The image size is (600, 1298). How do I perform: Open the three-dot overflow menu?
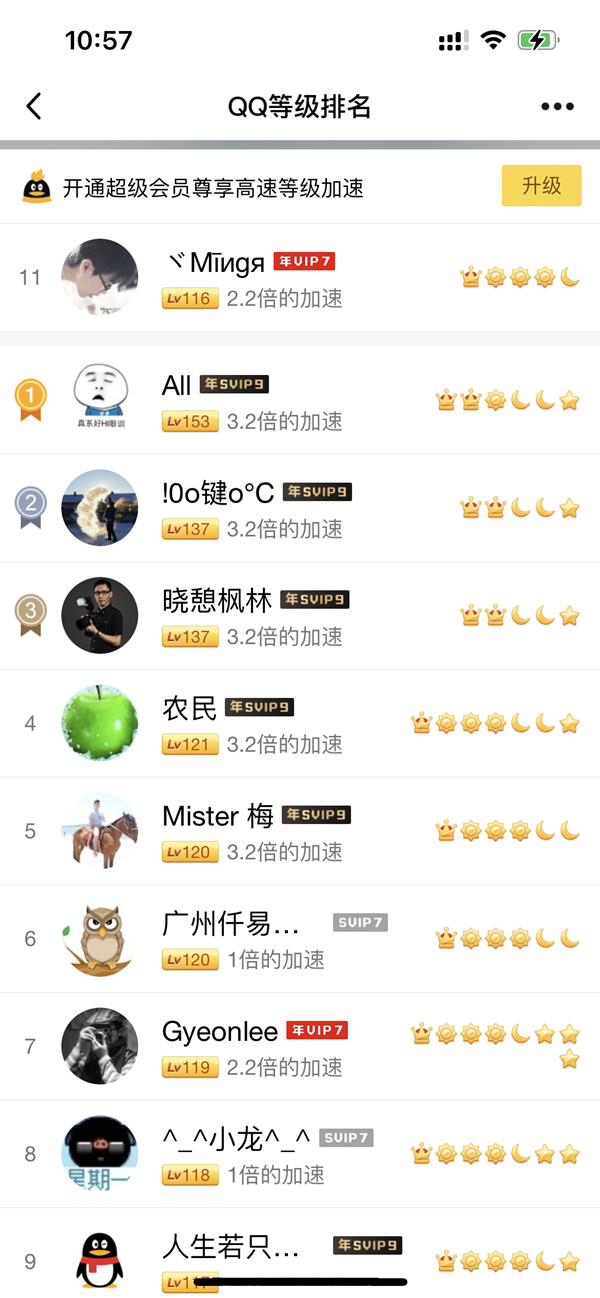click(557, 107)
